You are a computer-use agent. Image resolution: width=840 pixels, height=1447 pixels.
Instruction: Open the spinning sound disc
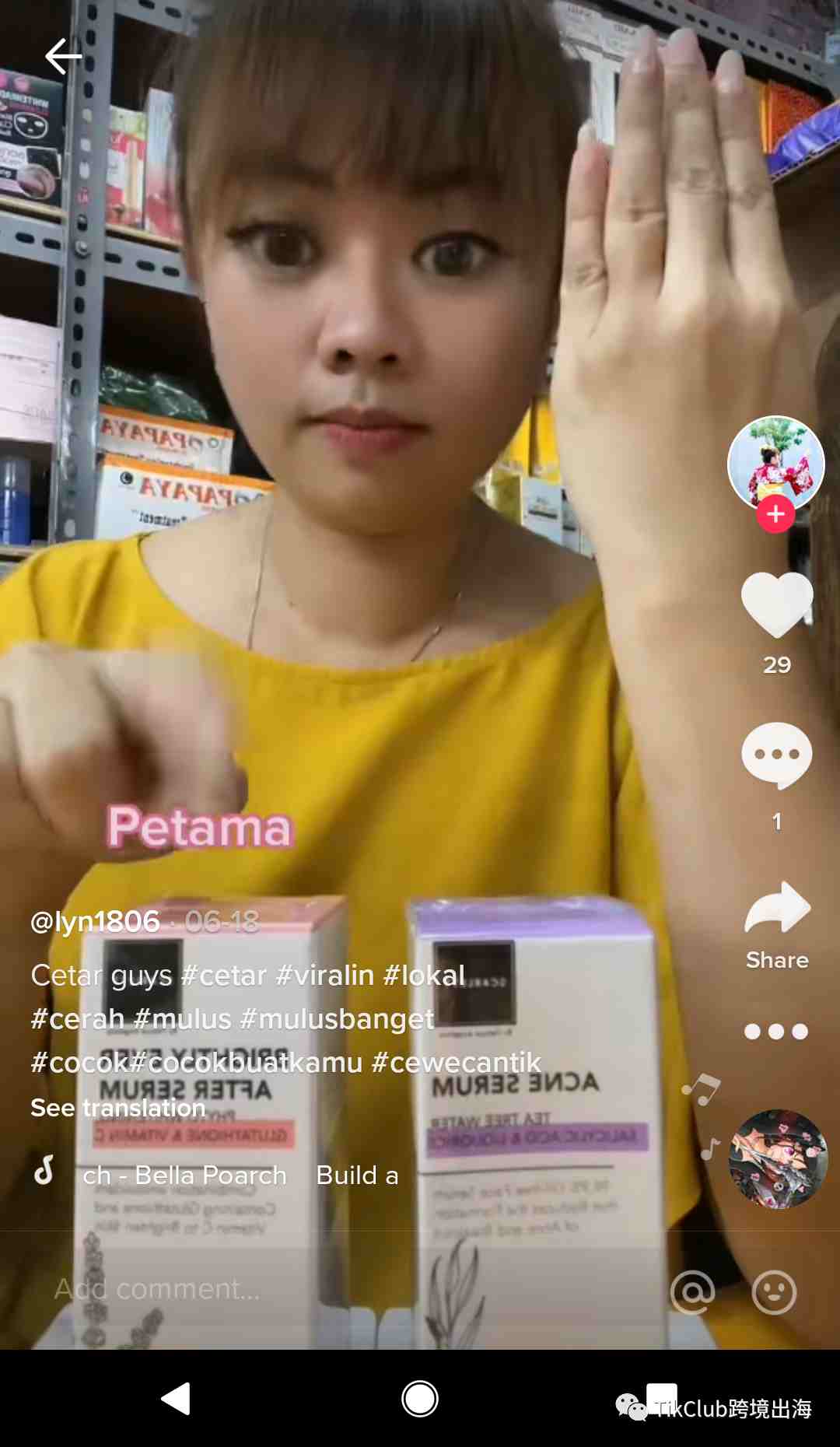[x=778, y=1158]
